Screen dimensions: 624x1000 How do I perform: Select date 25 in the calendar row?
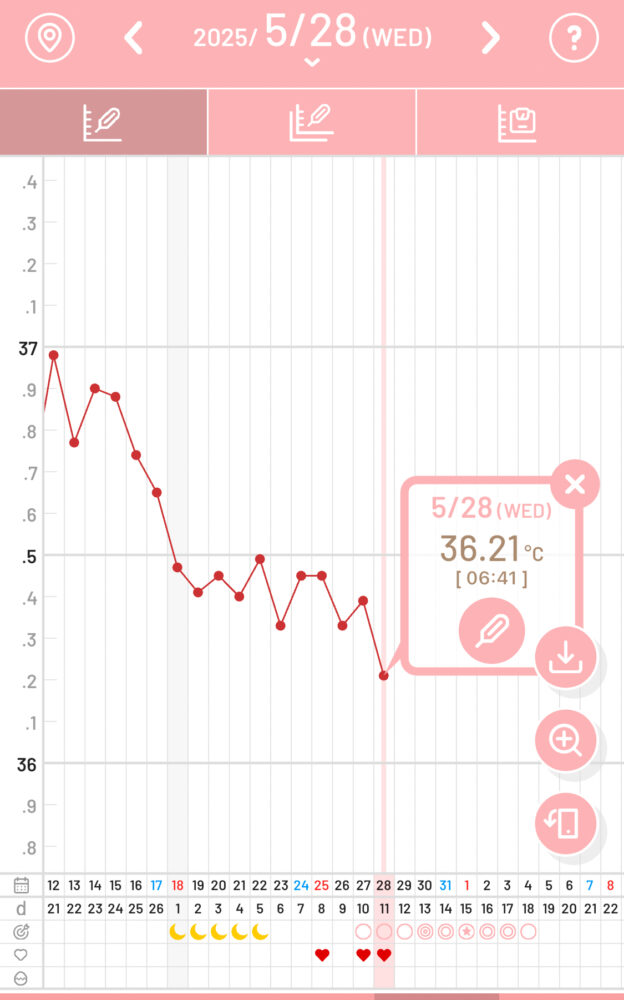click(x=322, y=885)
